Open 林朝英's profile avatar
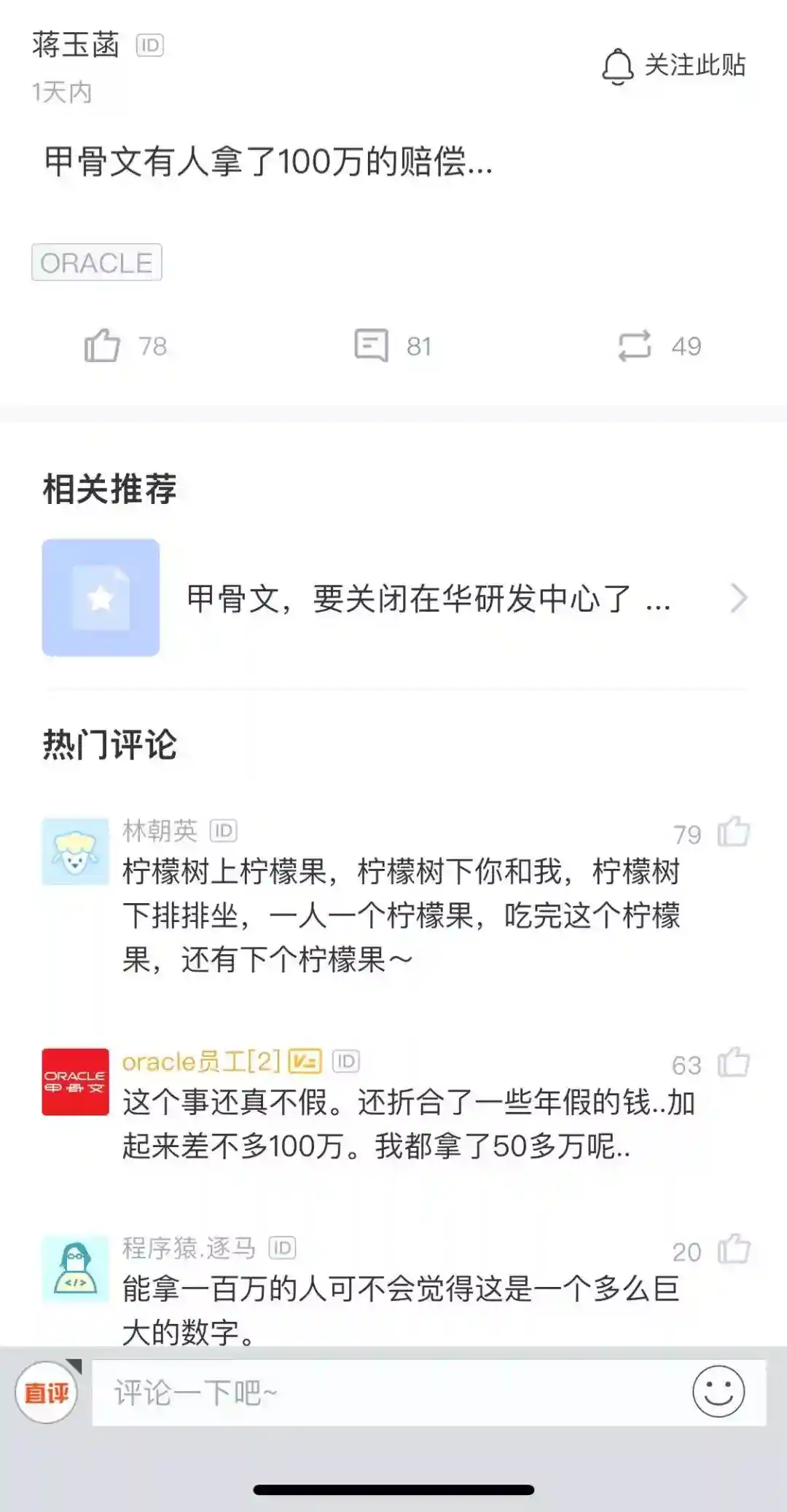Image resolution: width=787 pixels, height=1512 pixels. pos(75,851)
